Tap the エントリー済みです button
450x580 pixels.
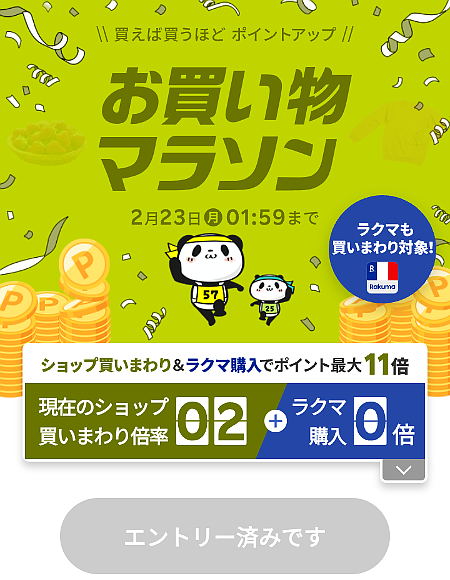point(225,536)
